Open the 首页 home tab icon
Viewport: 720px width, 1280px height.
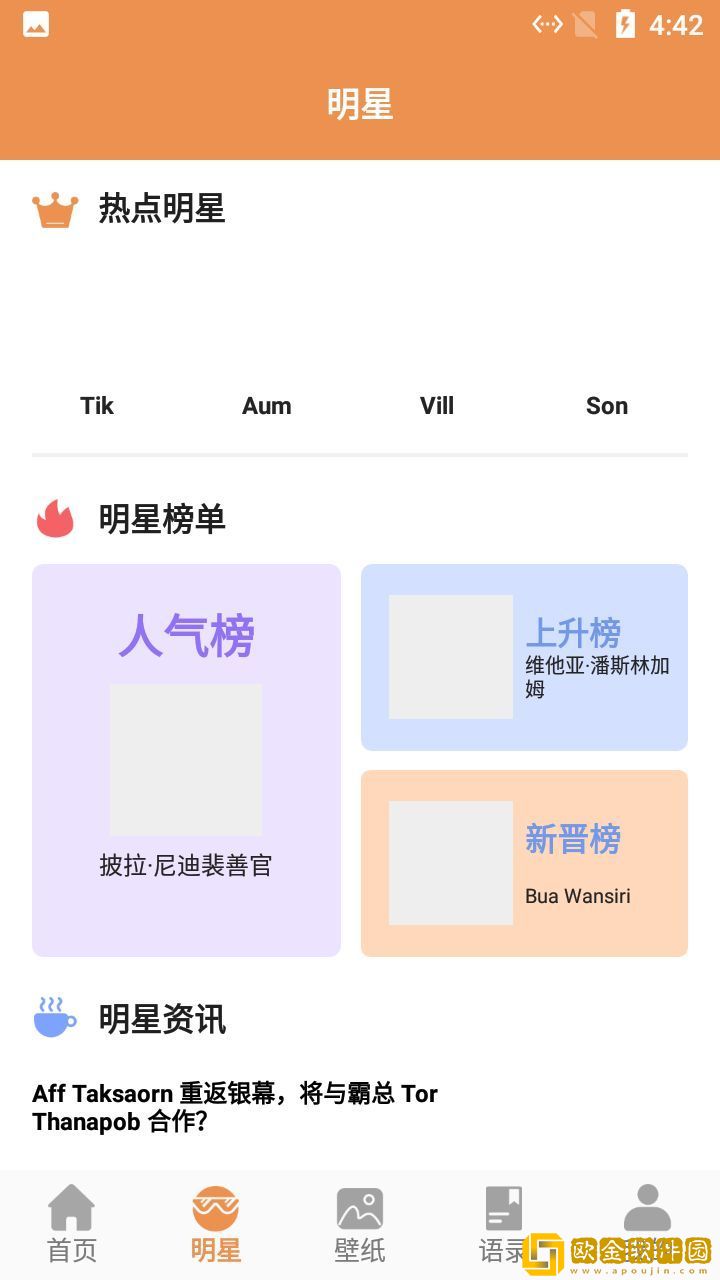click(71, 1207)
